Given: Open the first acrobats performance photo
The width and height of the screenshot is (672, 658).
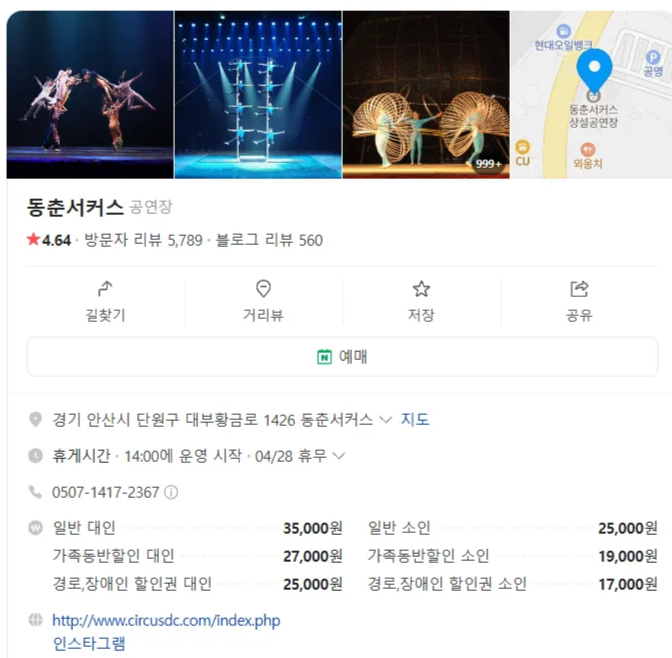Looking at the screenshot, I should point(90,94).
